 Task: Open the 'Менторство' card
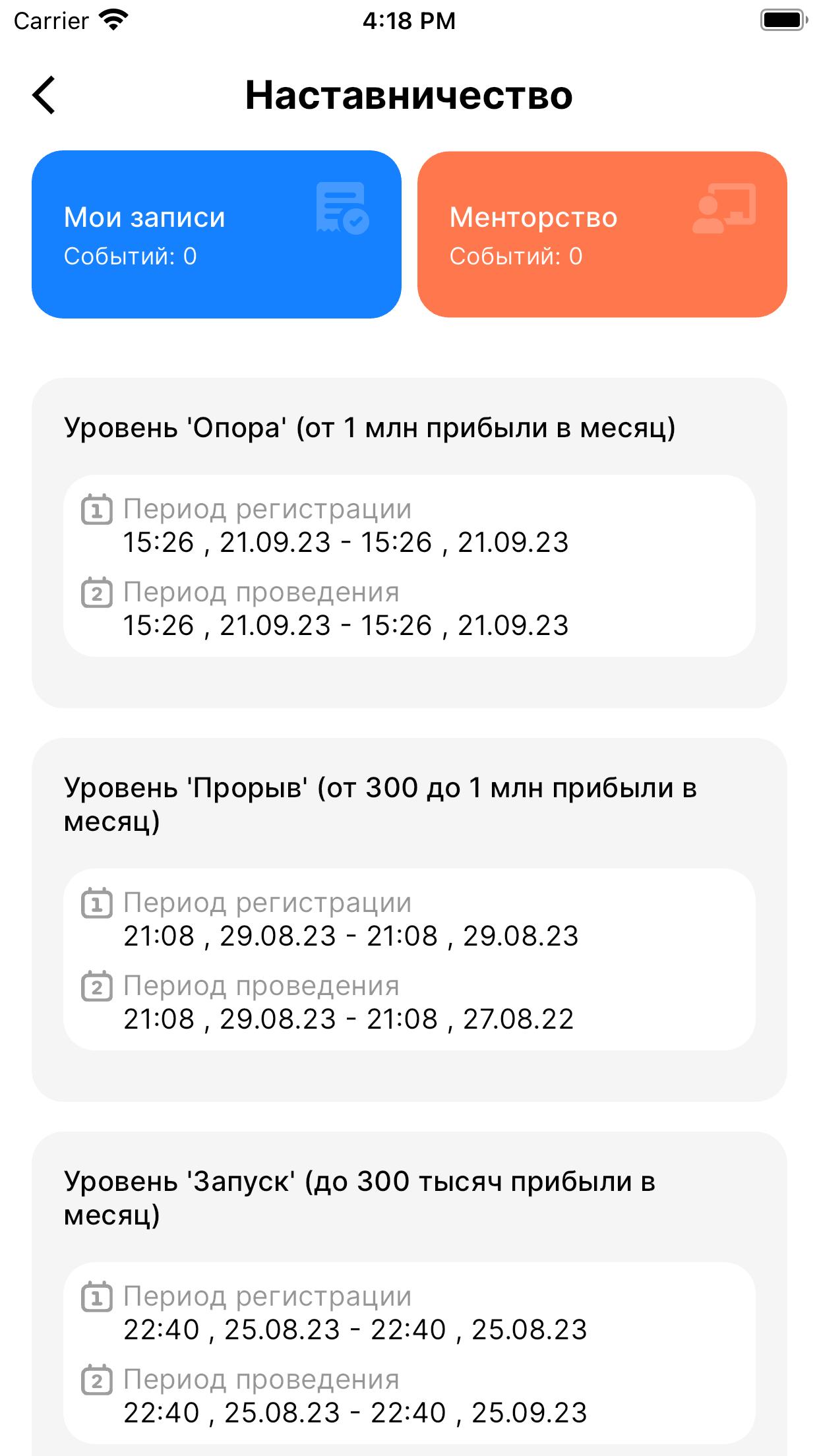[602, 234]
